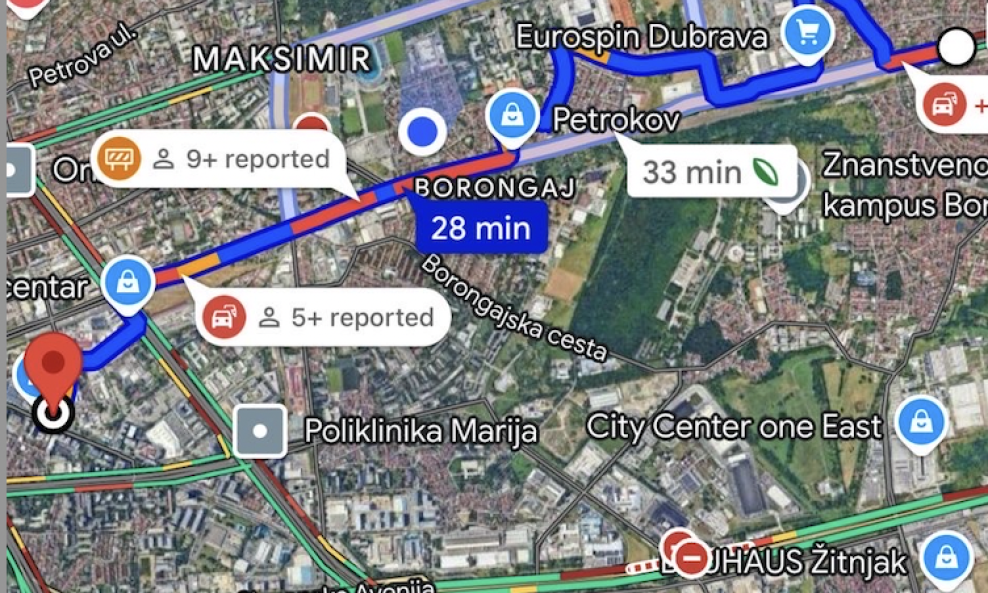Open the BAUHAUS Žitnjak shopping marker
The image size is (988, 593).
click(x=943, y=557)
